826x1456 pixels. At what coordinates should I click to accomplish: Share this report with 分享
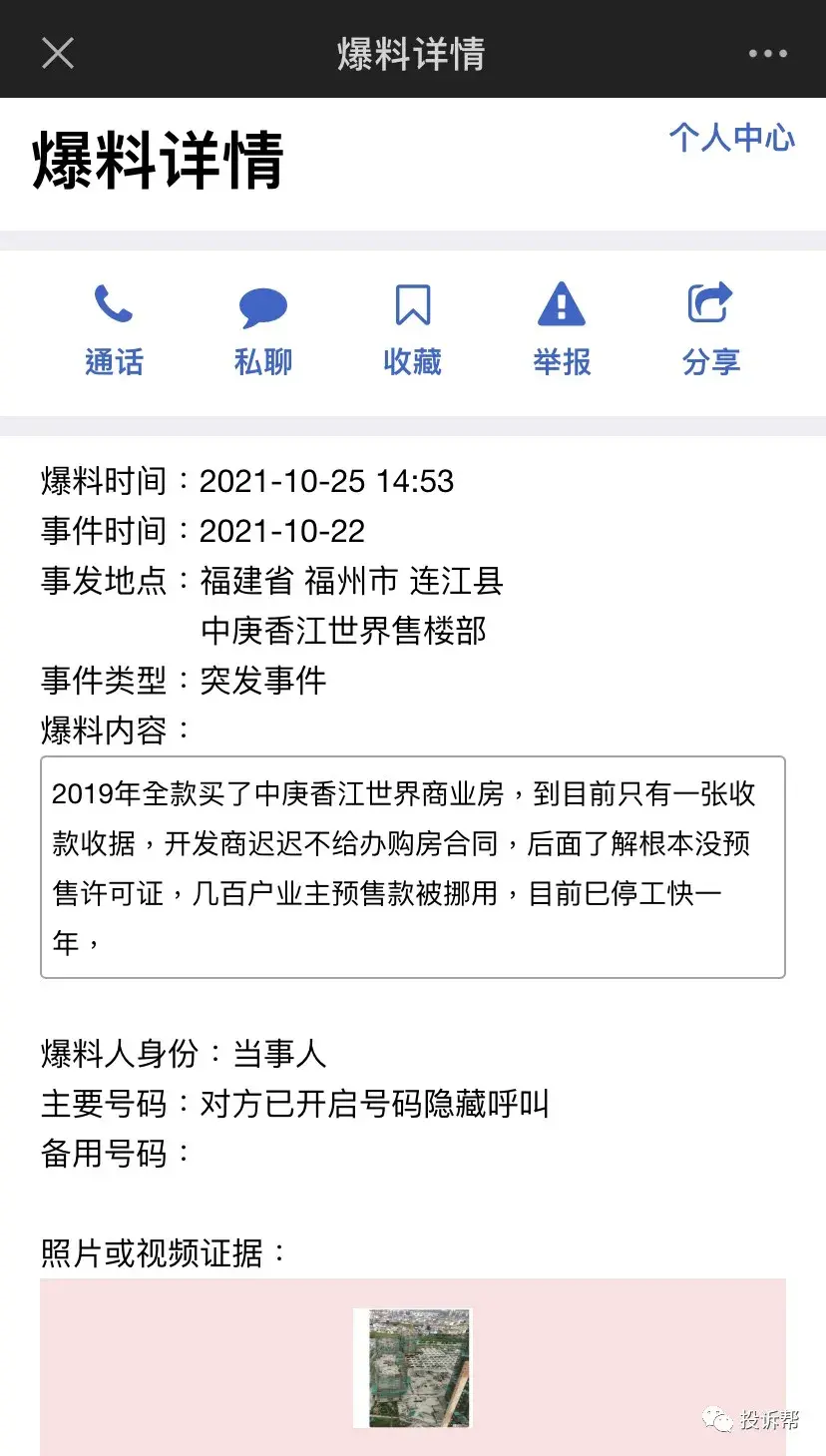711,330
